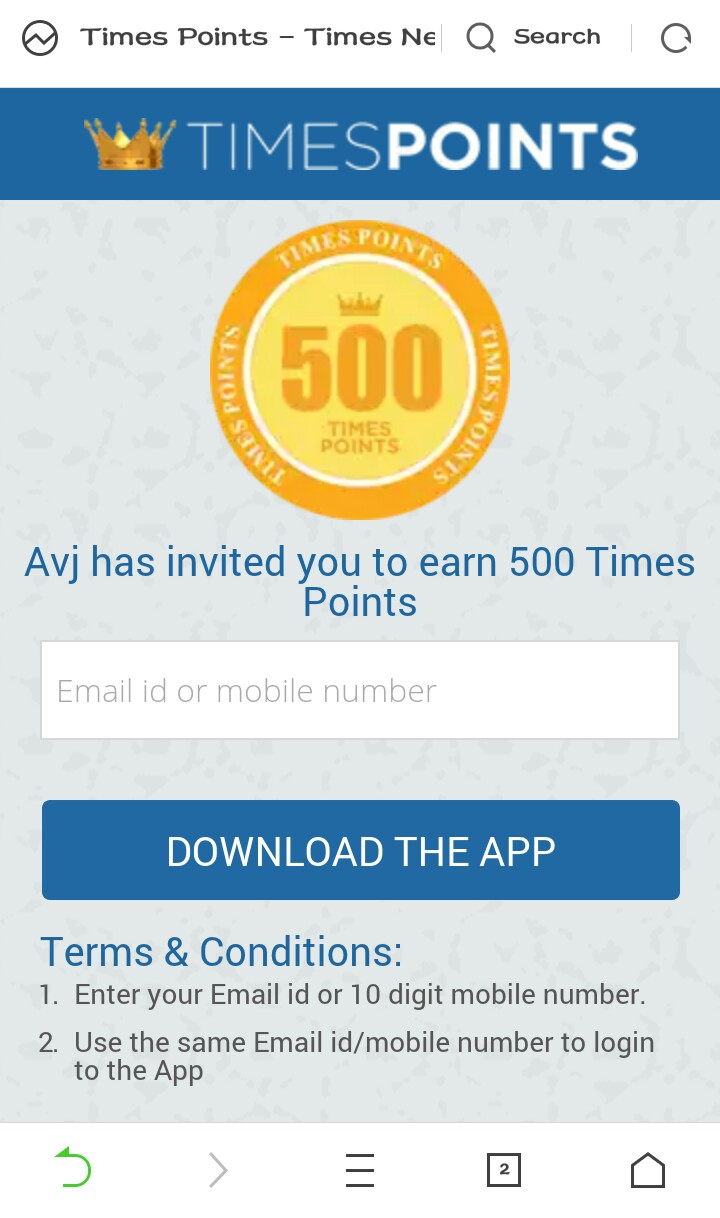Screen dimensions: 720x1218
Task: Tap the browser speed icon beside the title
Action: [x=40, y=39]
